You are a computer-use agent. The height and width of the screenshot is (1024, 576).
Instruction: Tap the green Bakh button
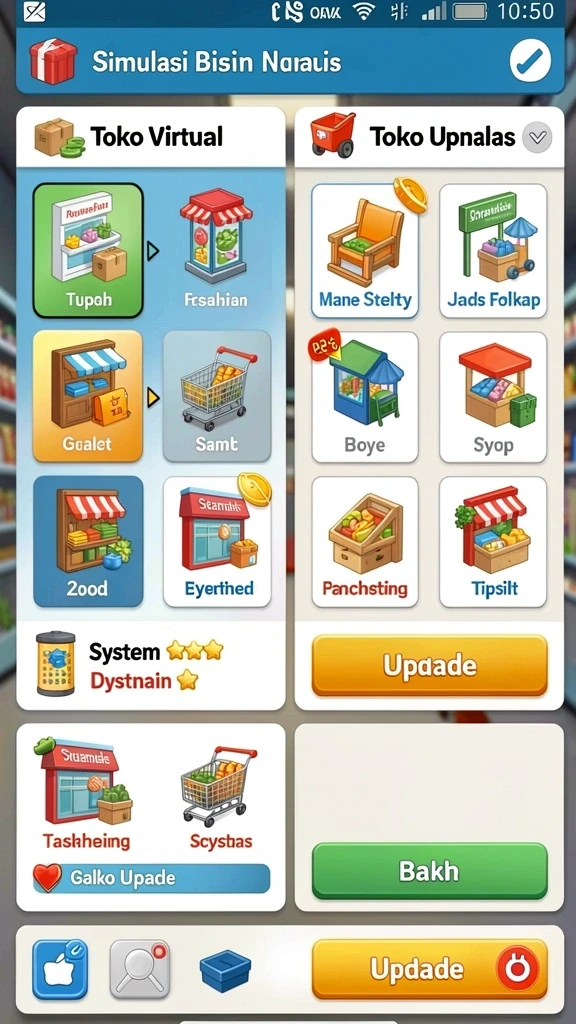429,871
